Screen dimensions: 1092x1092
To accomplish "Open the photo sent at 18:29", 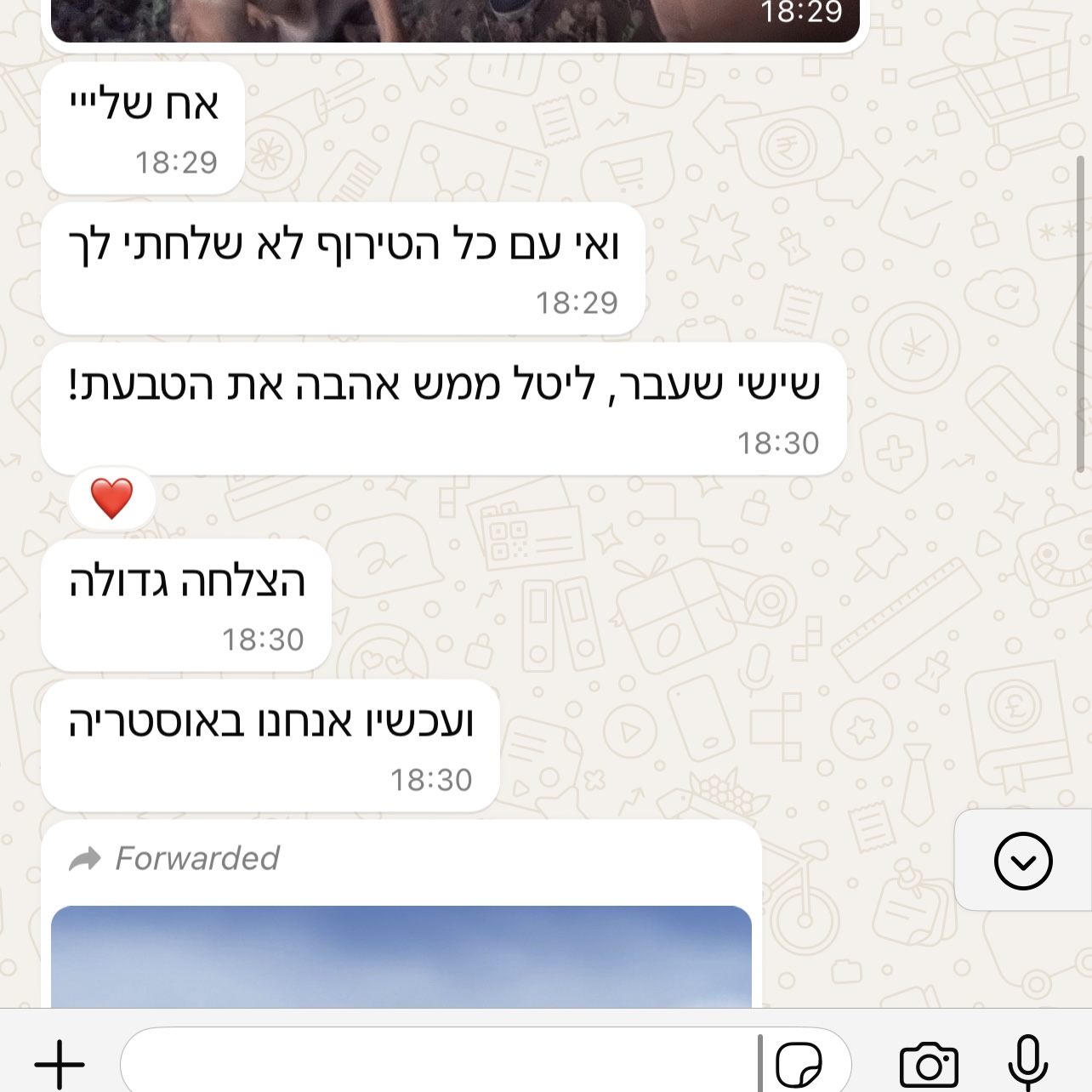I will [455, 20].
